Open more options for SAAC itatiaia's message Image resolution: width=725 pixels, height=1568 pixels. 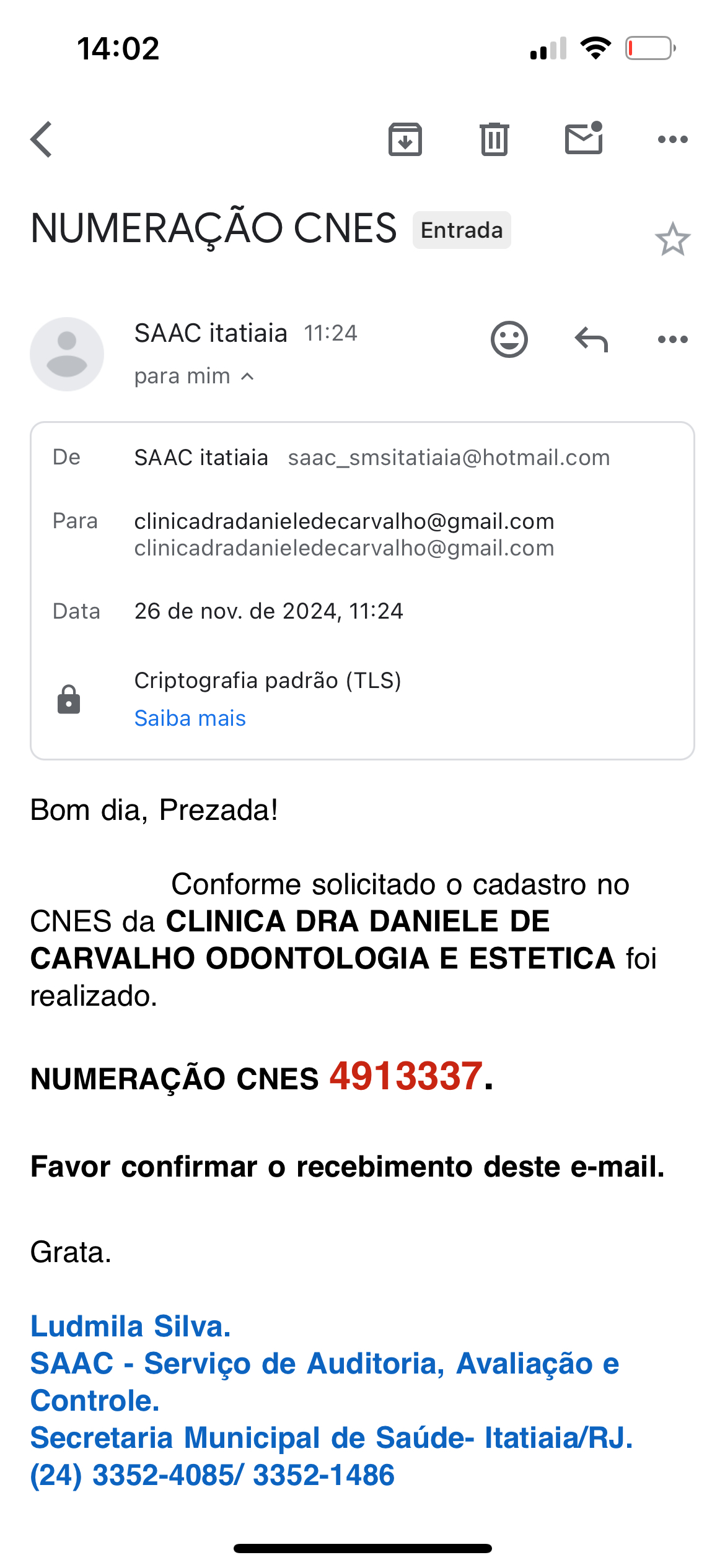tap(672, 339)
